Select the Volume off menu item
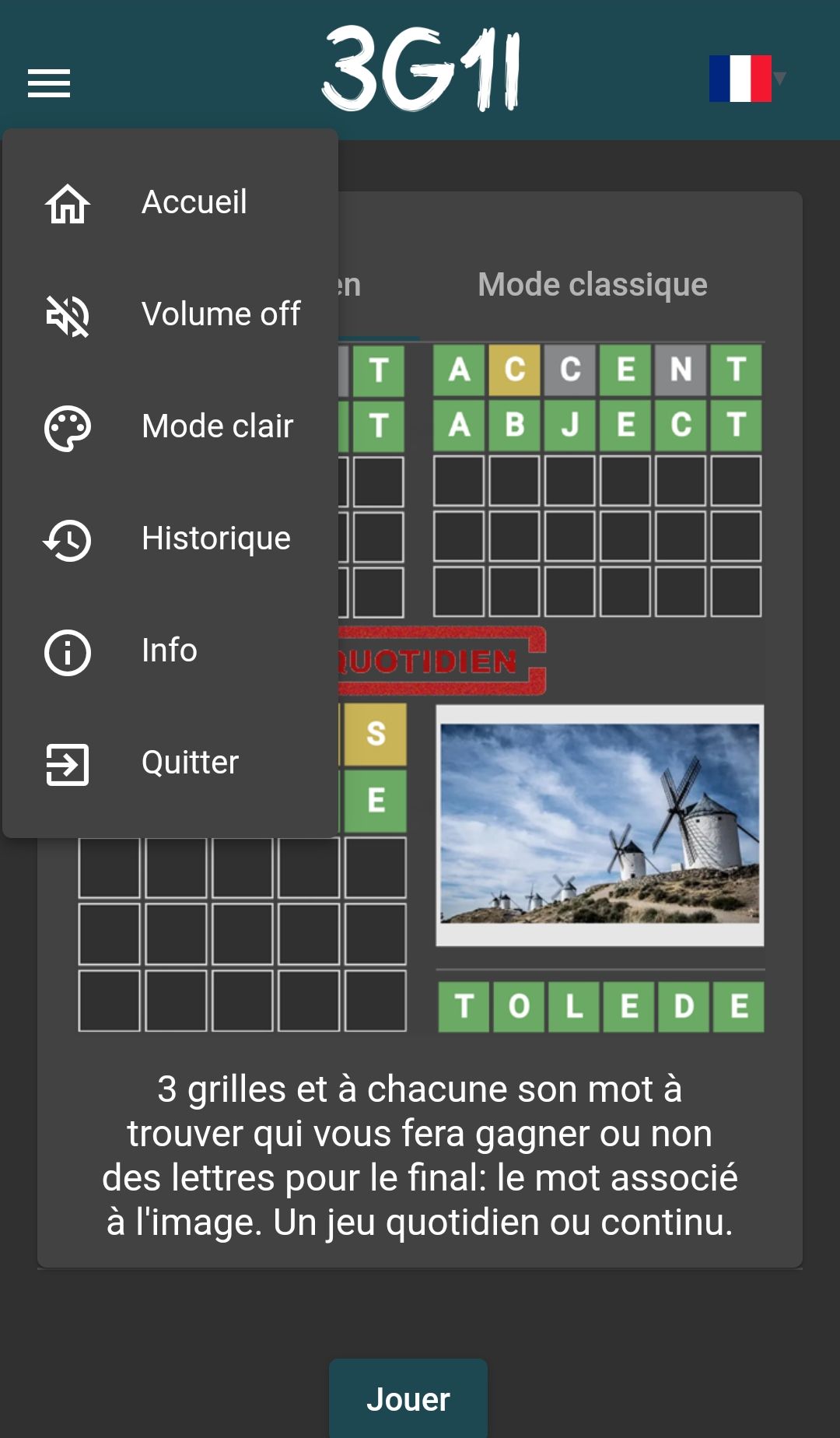 pyautogui.click(x=170, y=314)
